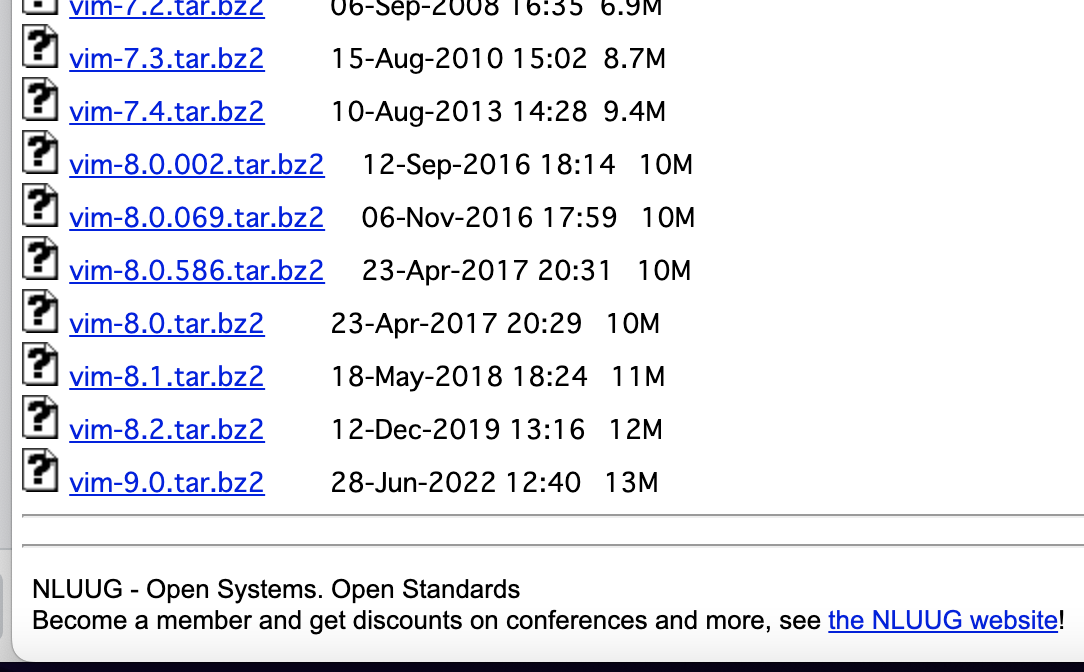Image resolution: width=1084 pixels, height=672 pixels.
Task: Open vim-8.0.tar.bz2 file link
Action: point(166,323)
